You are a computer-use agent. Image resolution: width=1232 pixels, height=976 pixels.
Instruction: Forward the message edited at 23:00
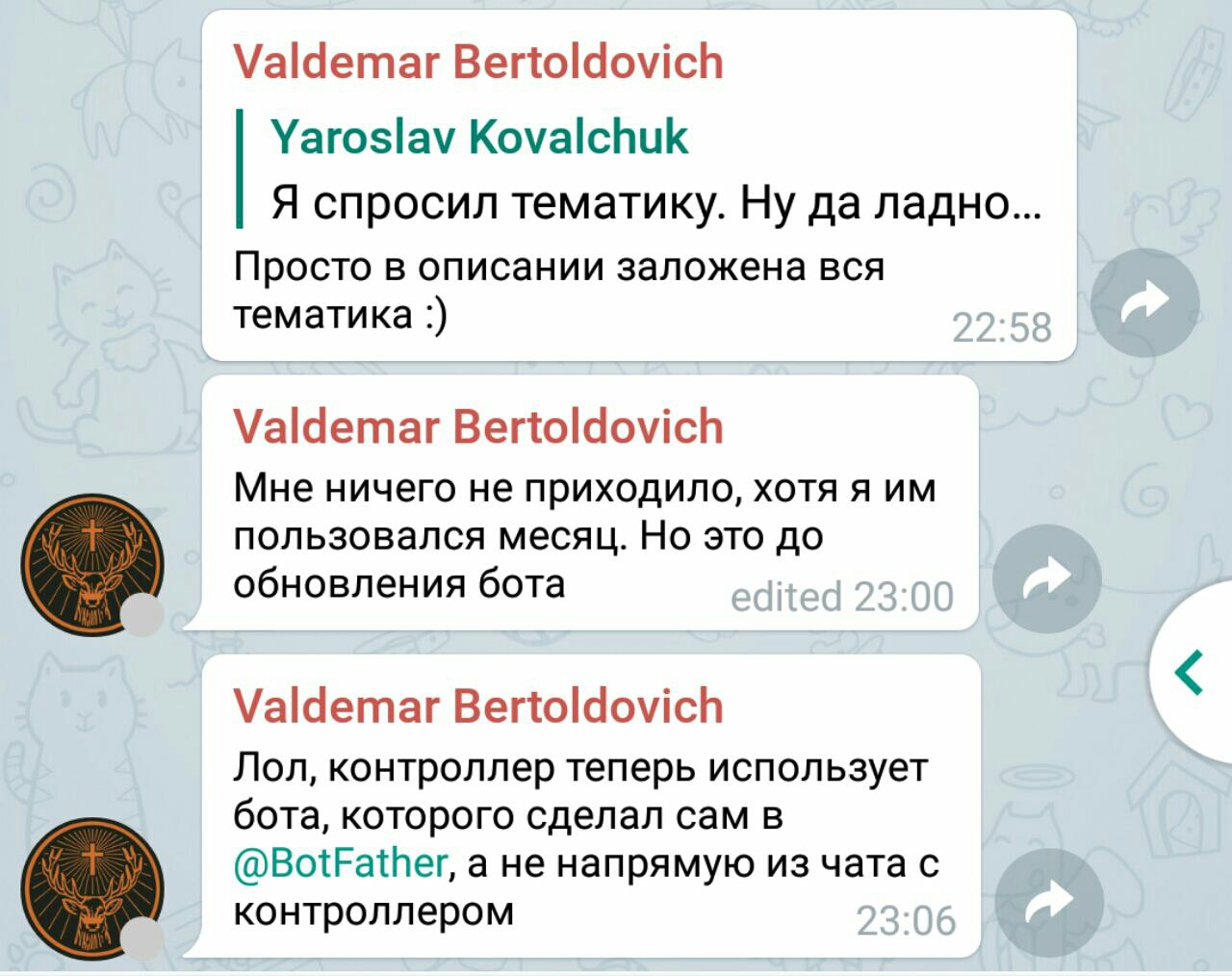(1046, 578)
